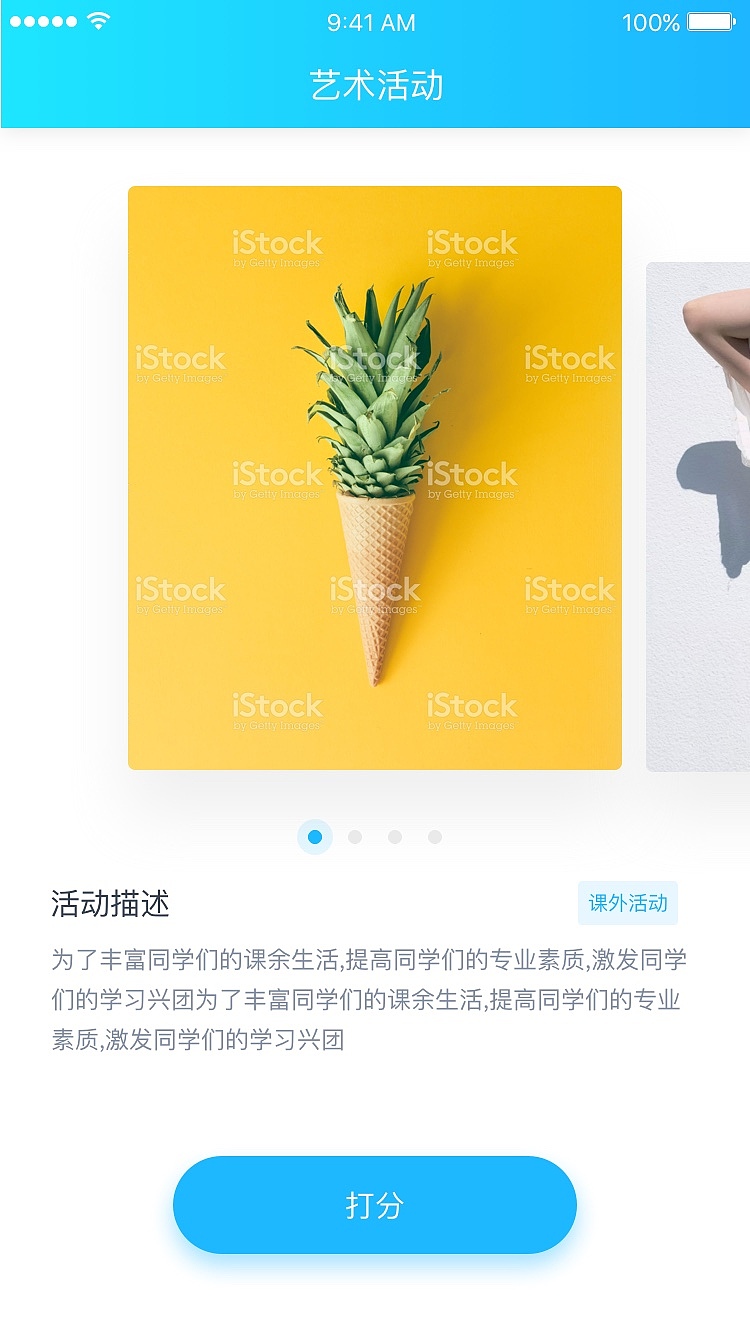Screen dimensions: 750x1334
Task: Jump to the fourth carousel page dot
Action: point(435,837)
